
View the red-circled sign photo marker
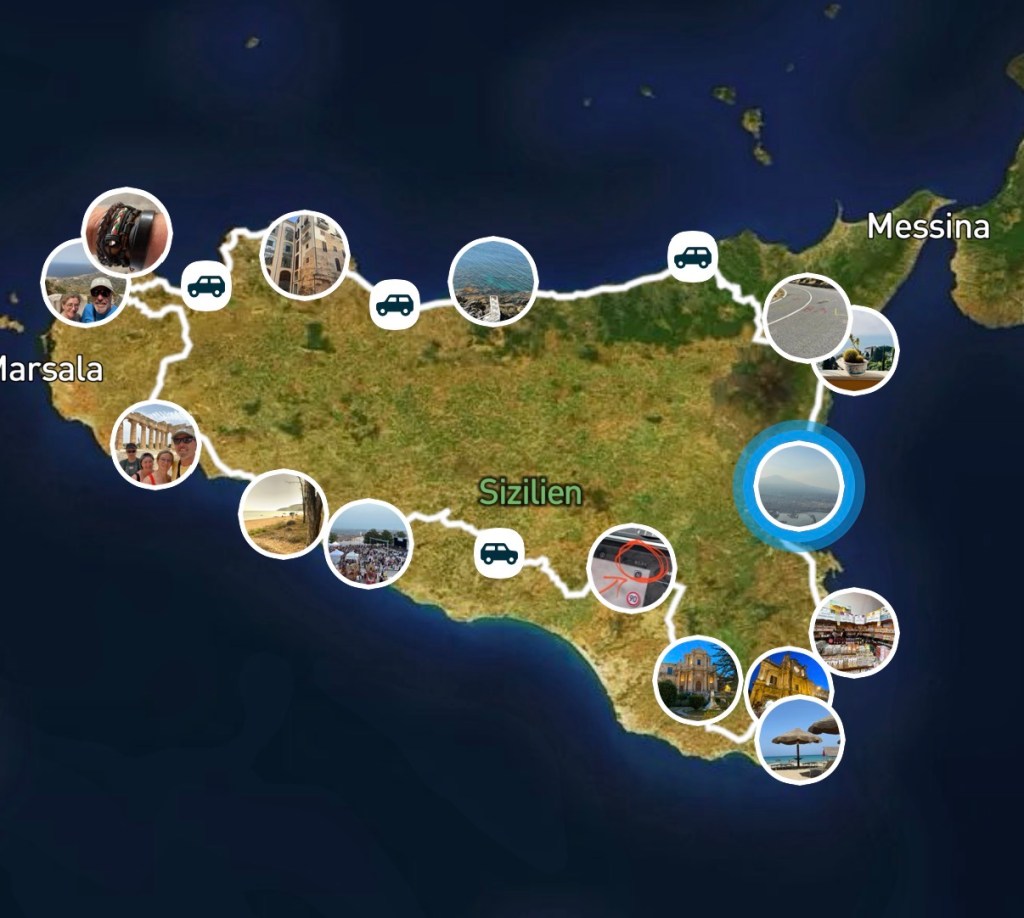(x=631, y=568)
